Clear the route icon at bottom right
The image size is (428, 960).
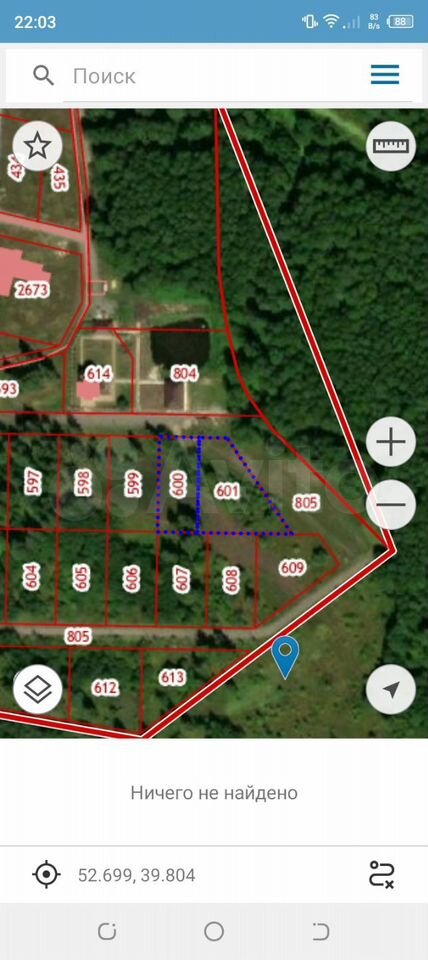pos(381,874)
